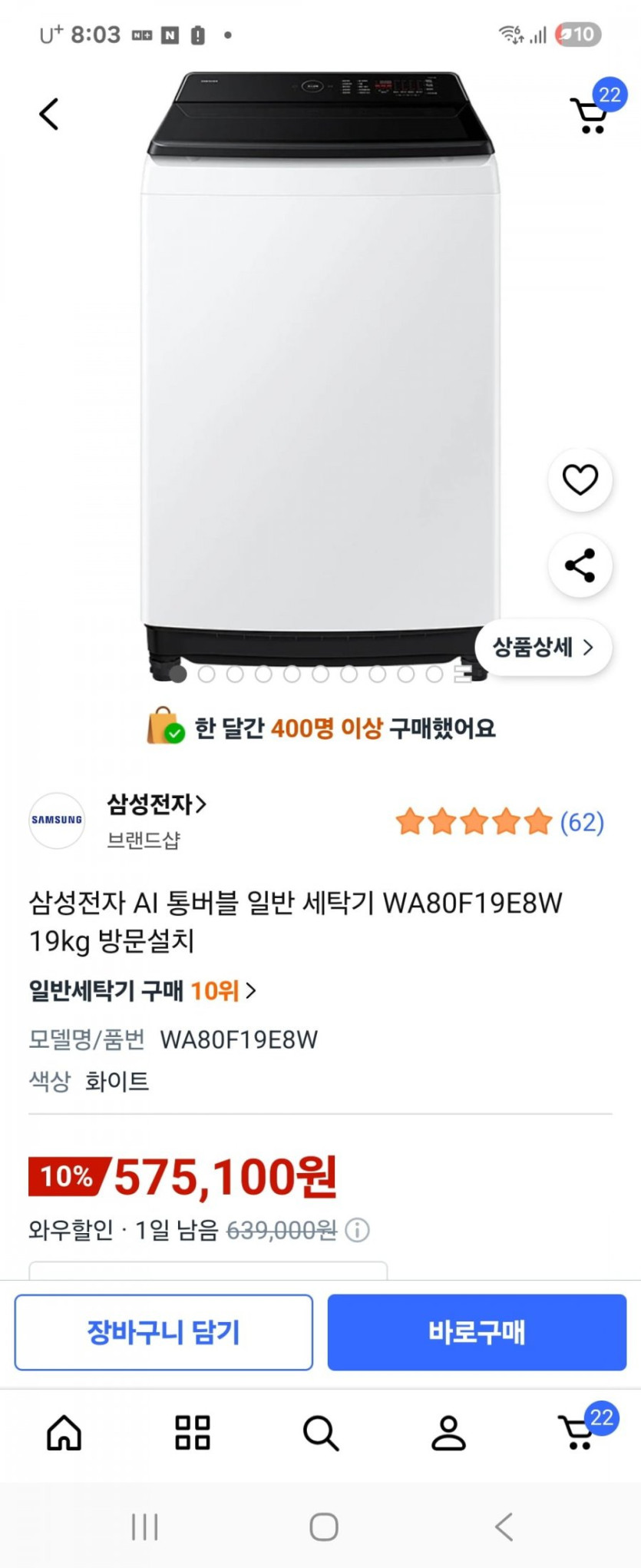Share this product
The width and height of the screenshot is (641, 1568).
[x=580, y=565]
